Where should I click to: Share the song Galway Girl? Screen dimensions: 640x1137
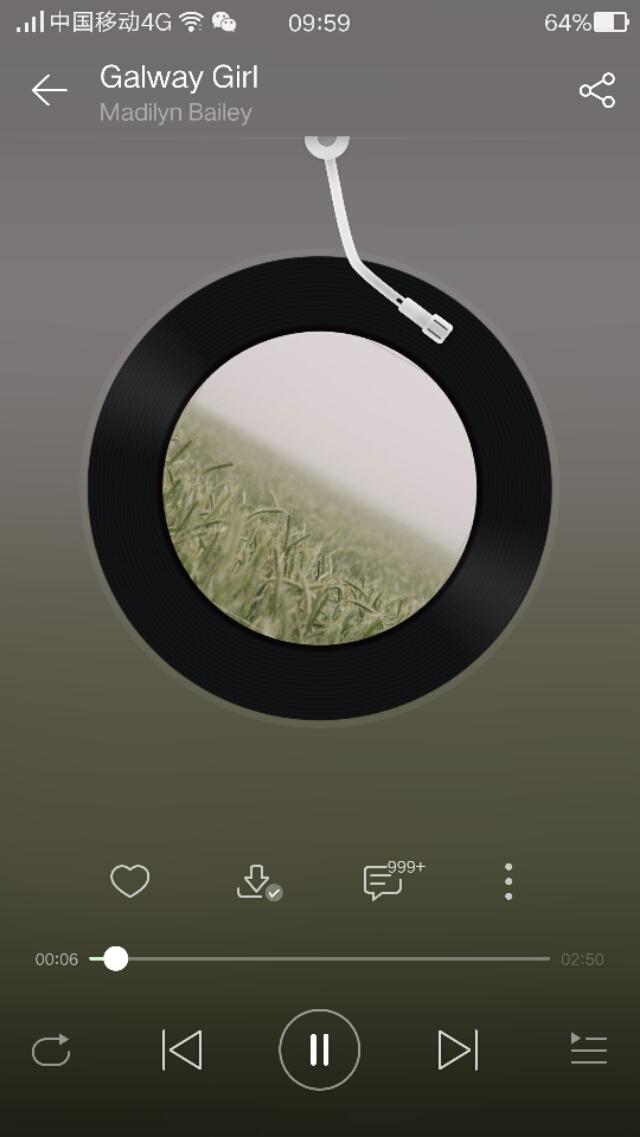click(x=597, y=91)
